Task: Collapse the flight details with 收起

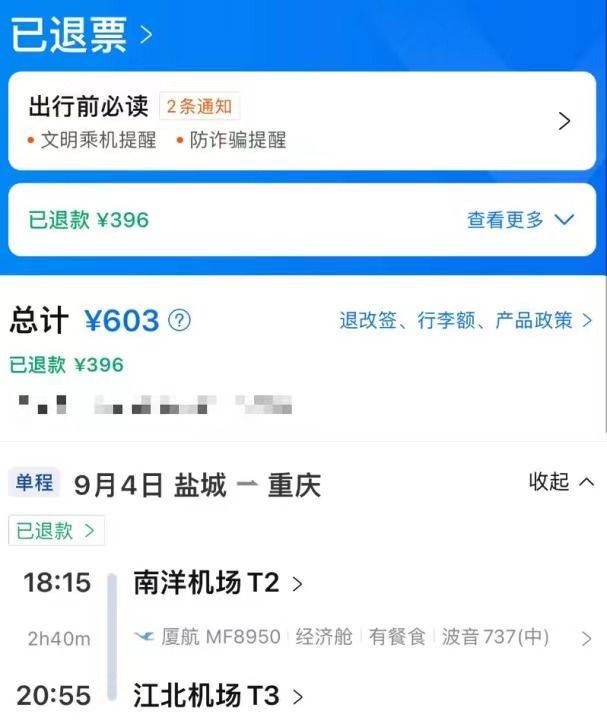Action: [562, 482]
